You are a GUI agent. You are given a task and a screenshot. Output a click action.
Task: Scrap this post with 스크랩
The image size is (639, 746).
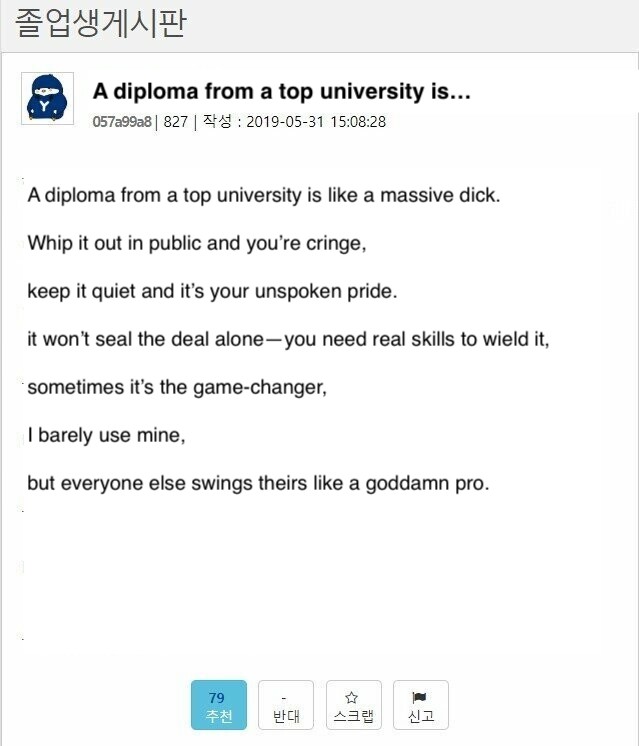coord(352,706)
